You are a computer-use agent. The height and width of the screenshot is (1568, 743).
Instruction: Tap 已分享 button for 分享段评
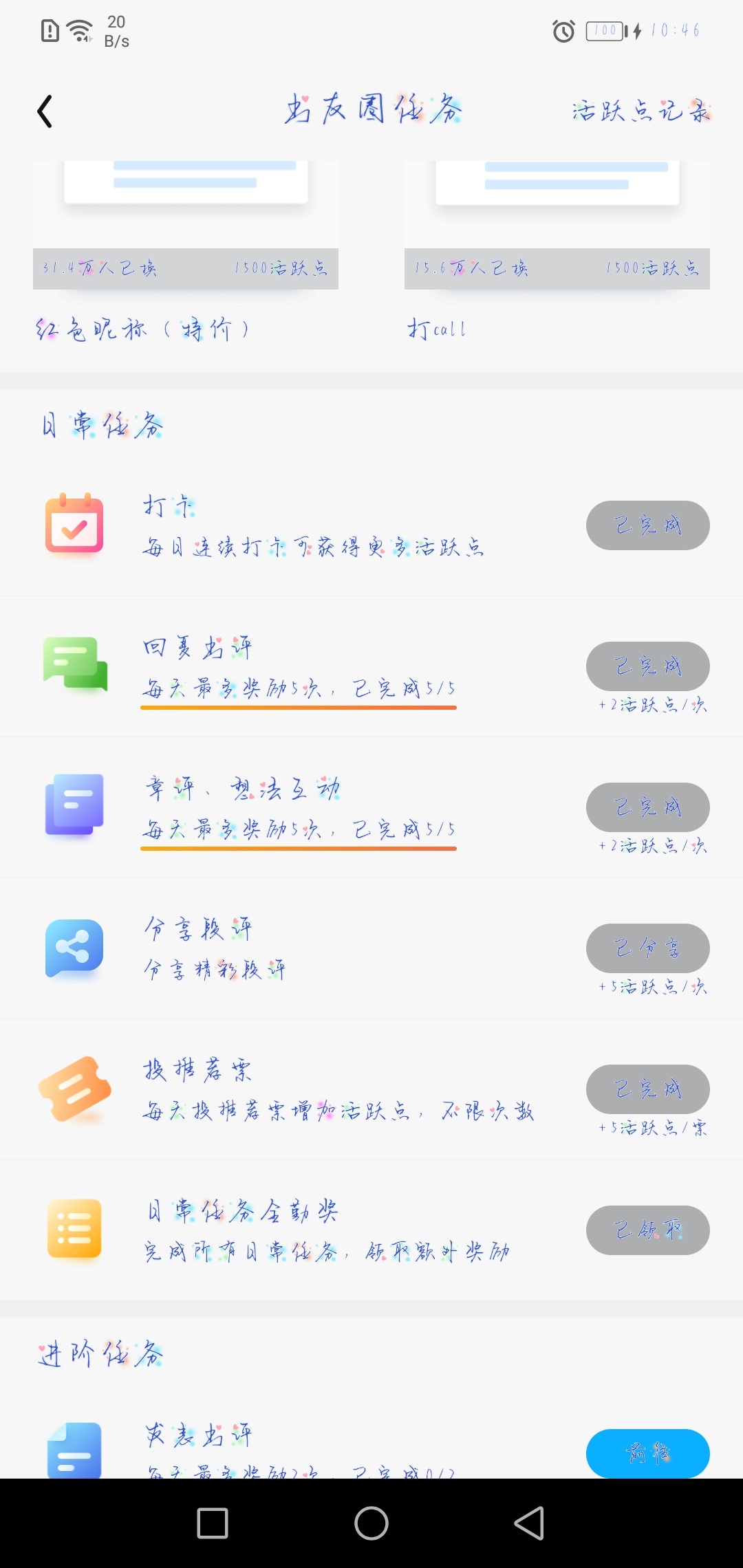click(x=647, y=948)
